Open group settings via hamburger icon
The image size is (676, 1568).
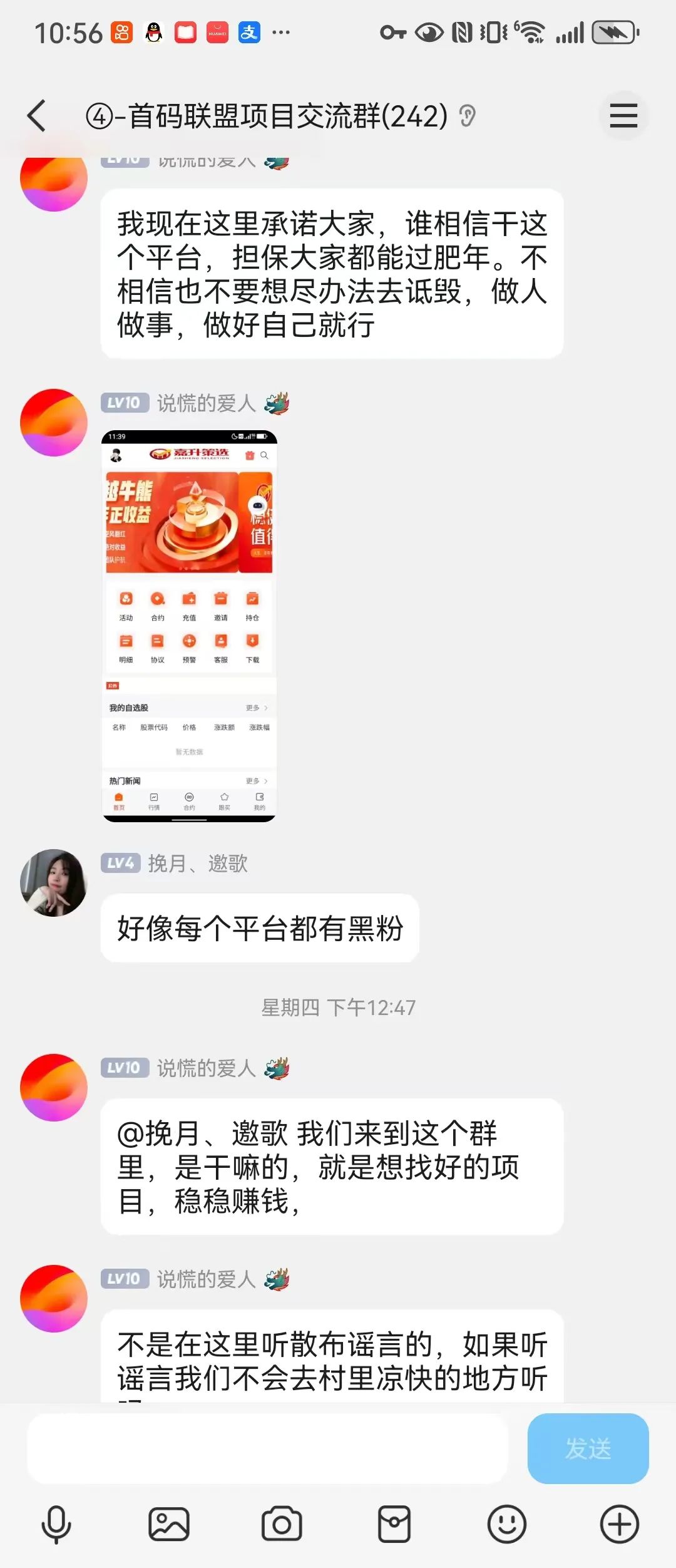(623, 115)
